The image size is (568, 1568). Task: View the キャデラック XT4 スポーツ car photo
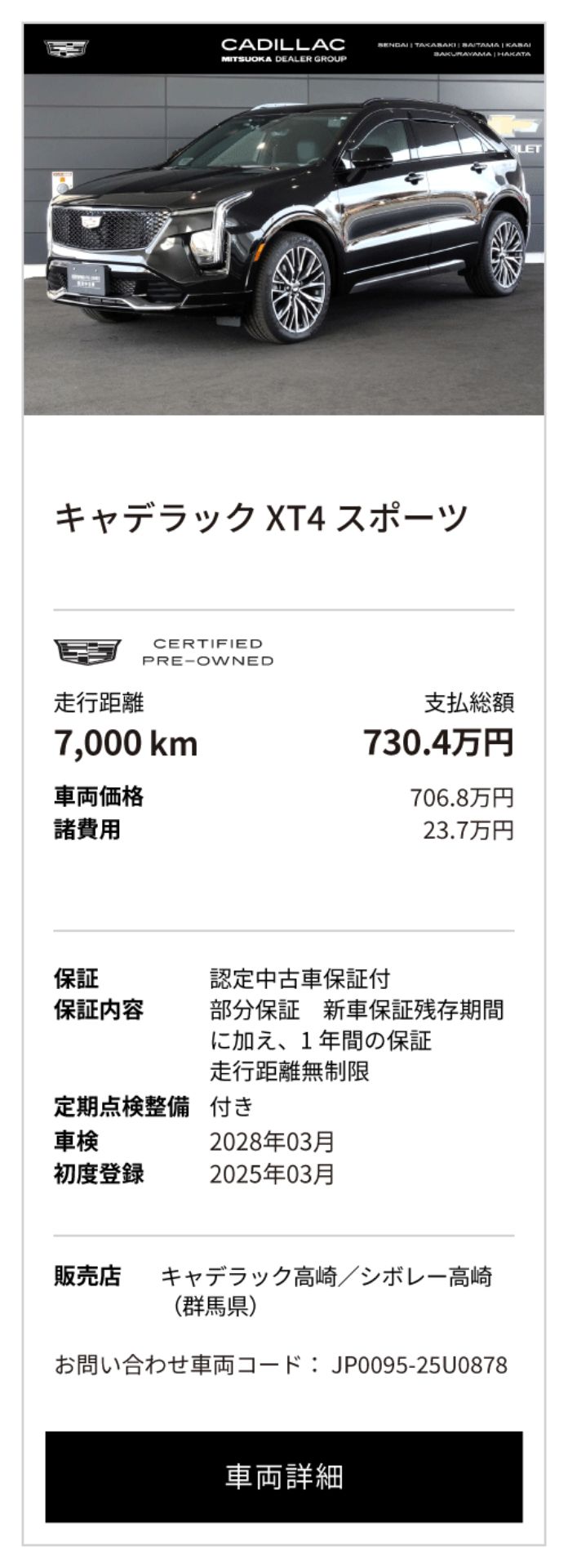(x=284, y=243)
